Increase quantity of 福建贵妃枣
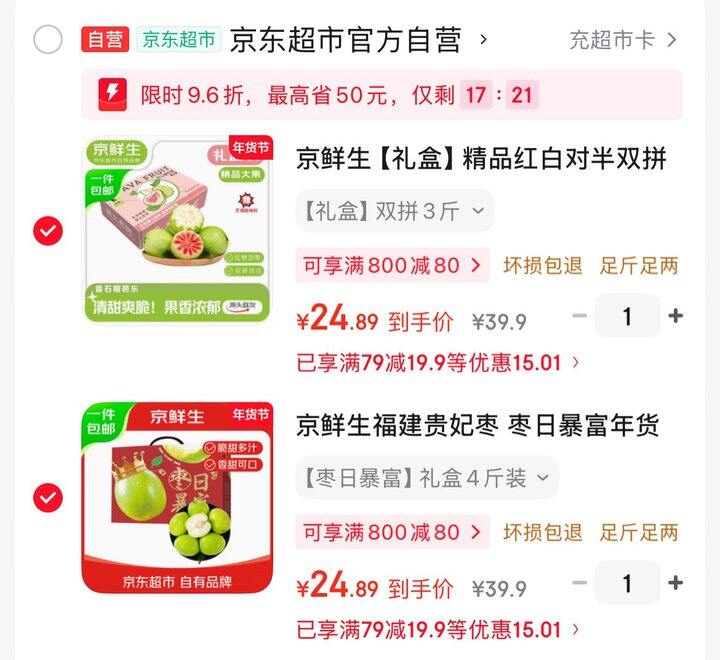This screenshot has width=720, height=660. 676,583
